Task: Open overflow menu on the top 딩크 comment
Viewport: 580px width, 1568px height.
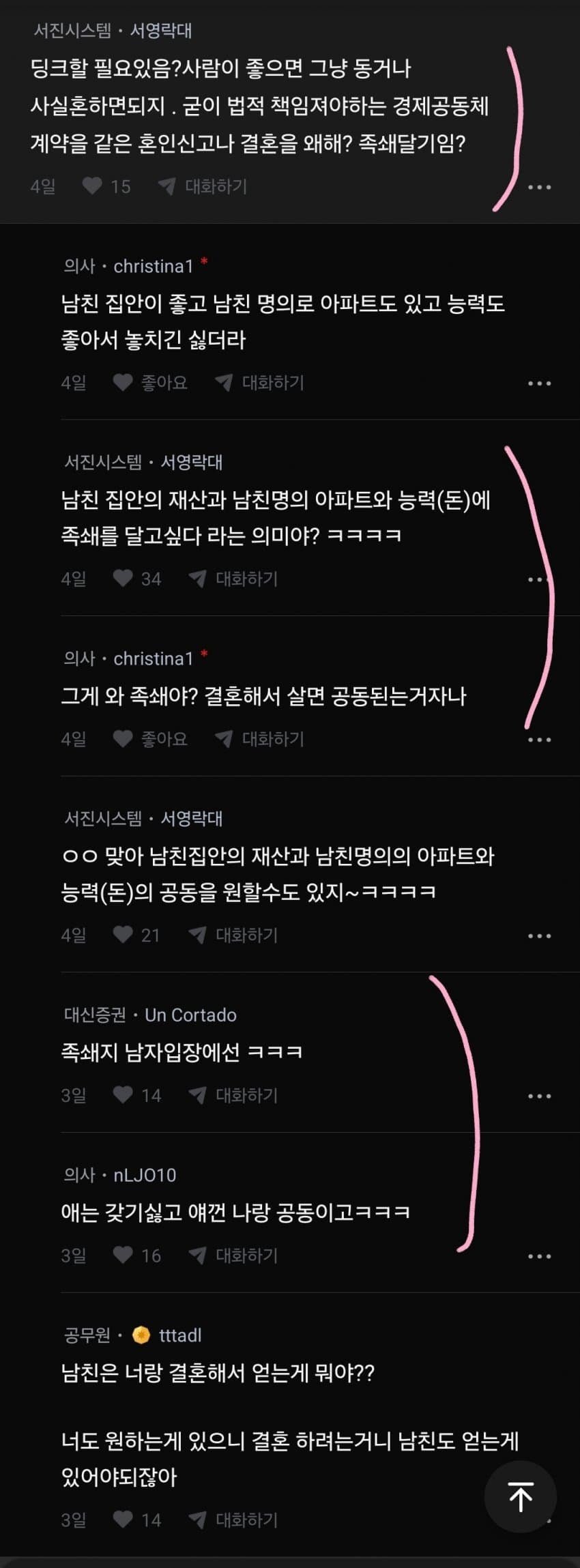Action: 539,187
